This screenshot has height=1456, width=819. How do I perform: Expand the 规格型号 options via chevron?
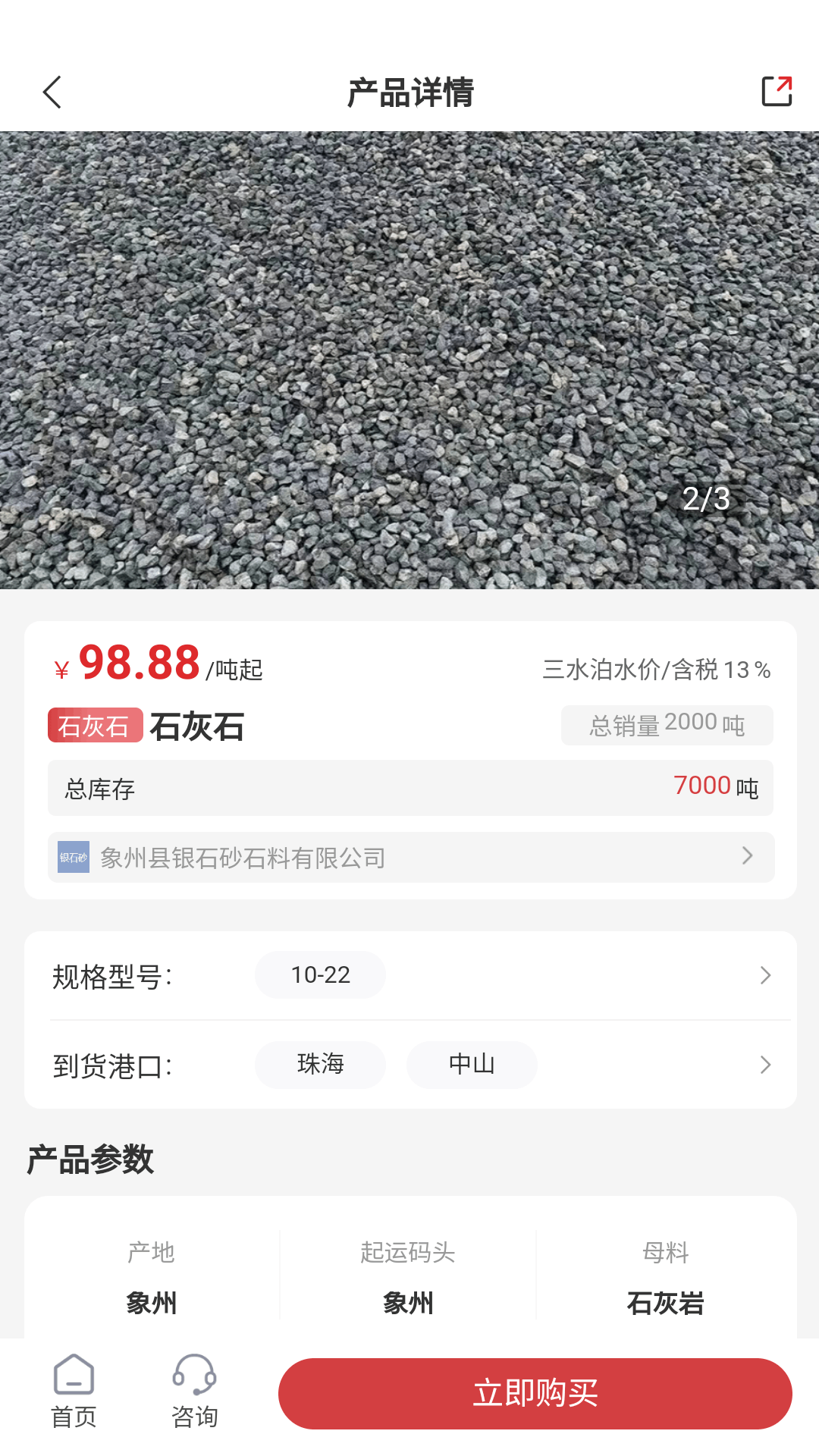[764, 974]
